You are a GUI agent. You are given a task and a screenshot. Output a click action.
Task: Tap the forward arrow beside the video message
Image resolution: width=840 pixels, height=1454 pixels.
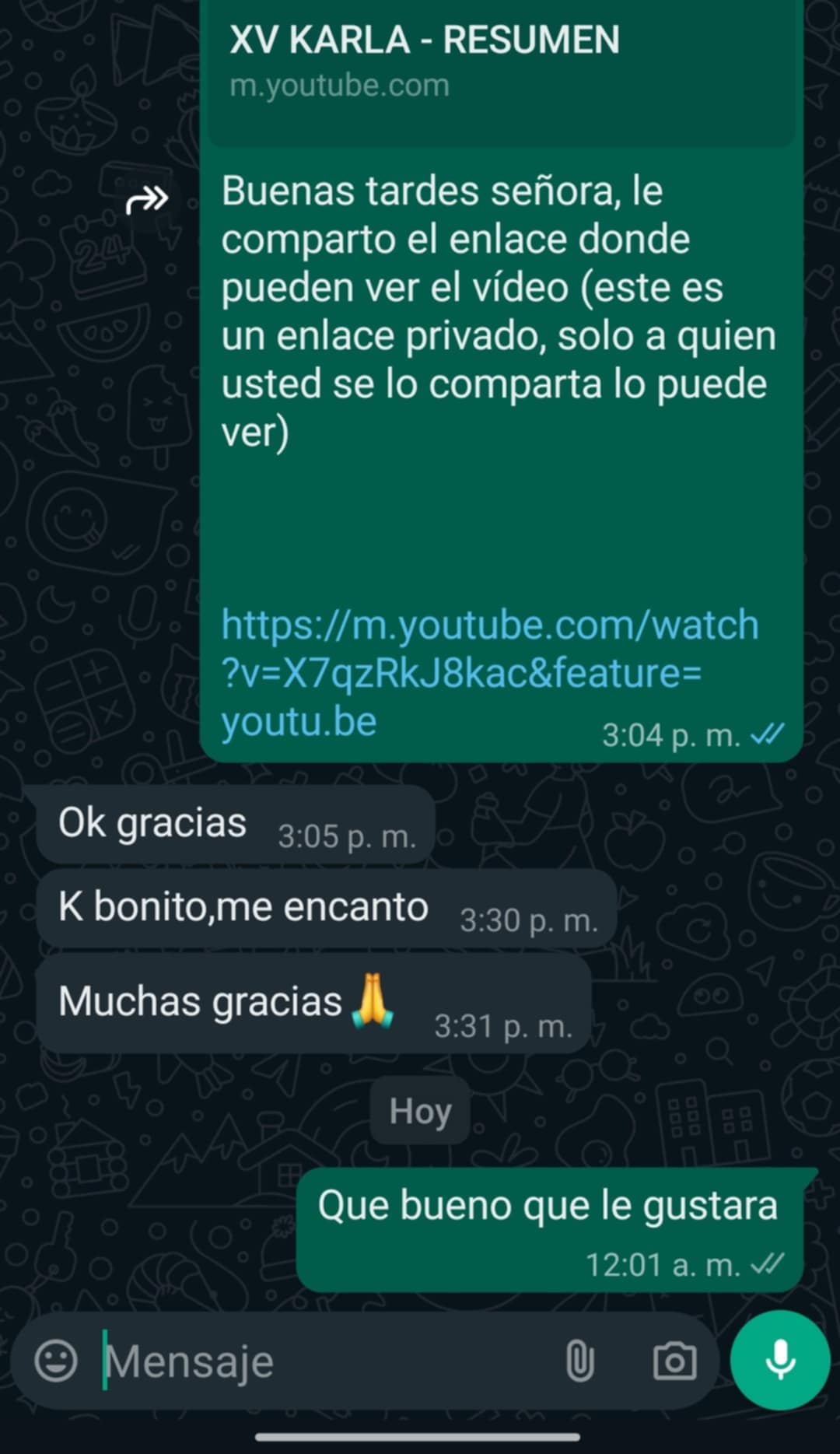coord(147,201)
